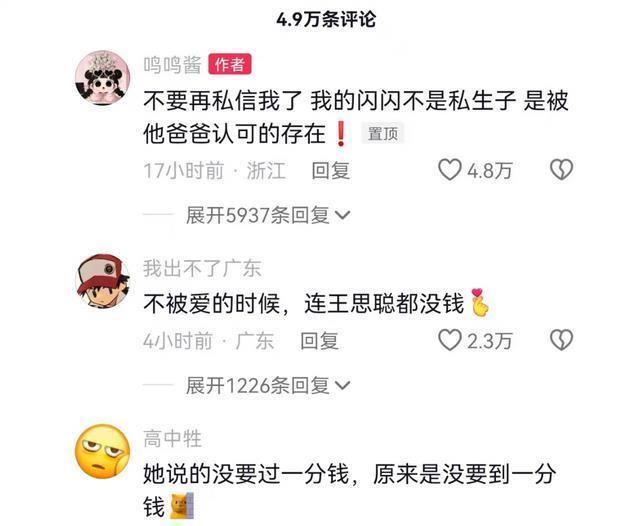
Task: Open username 呜呜酱's profile
Action: [x=172, y=65]
